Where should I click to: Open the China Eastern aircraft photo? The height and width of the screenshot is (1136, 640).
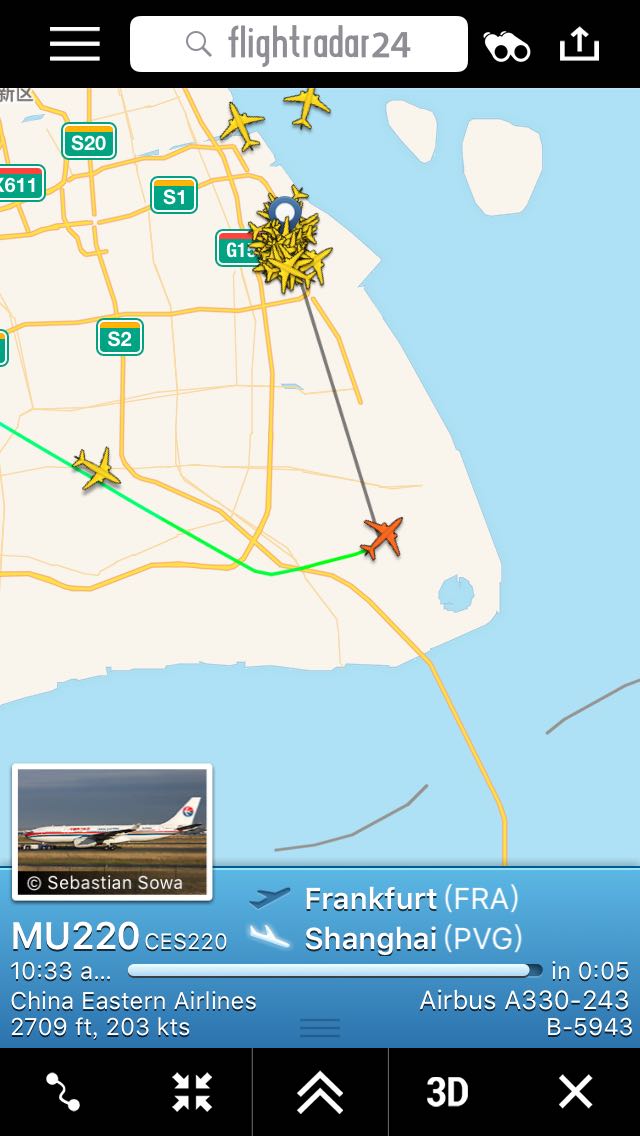pos(112,832)
